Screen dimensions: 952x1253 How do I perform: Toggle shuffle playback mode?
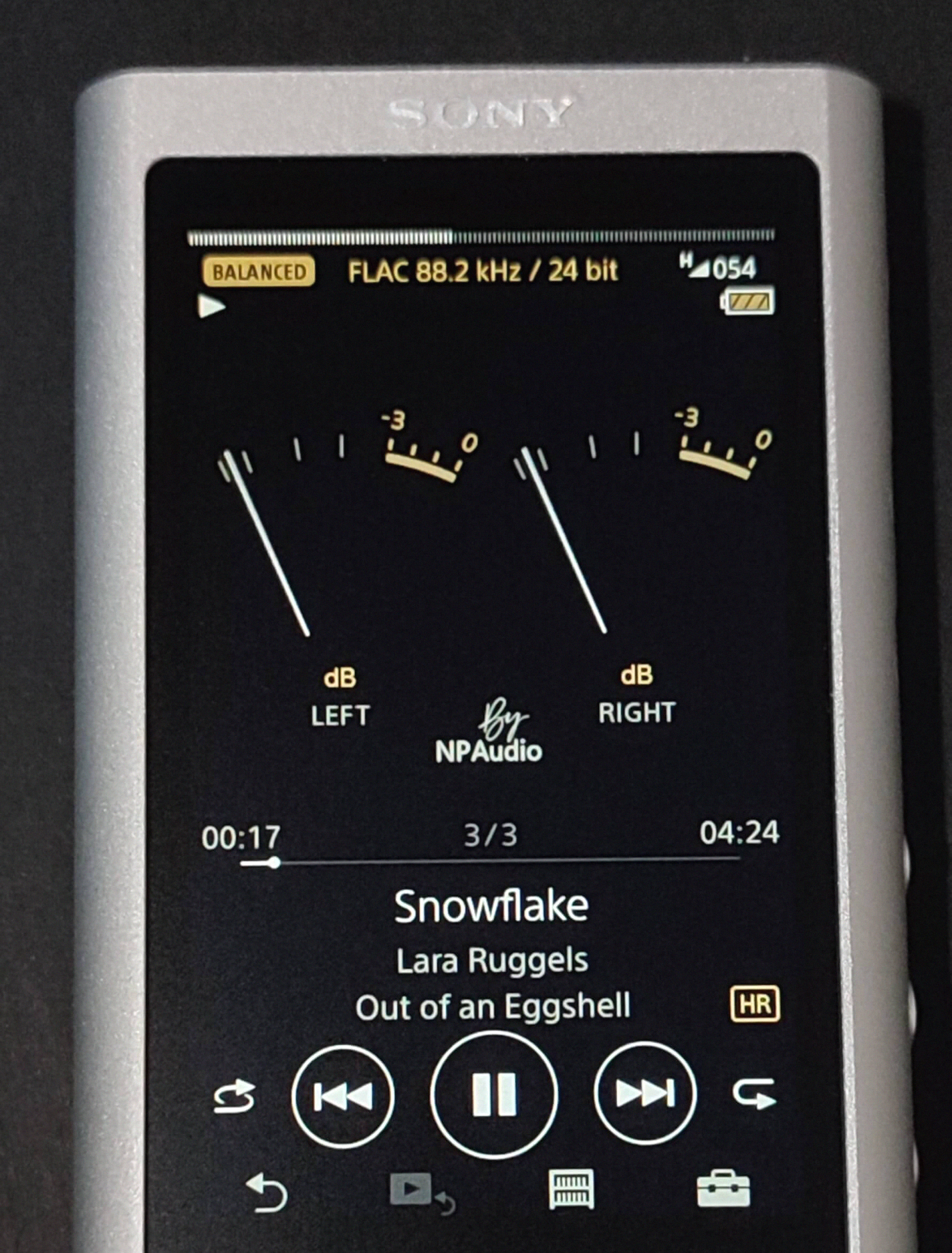coord(234,1097)
